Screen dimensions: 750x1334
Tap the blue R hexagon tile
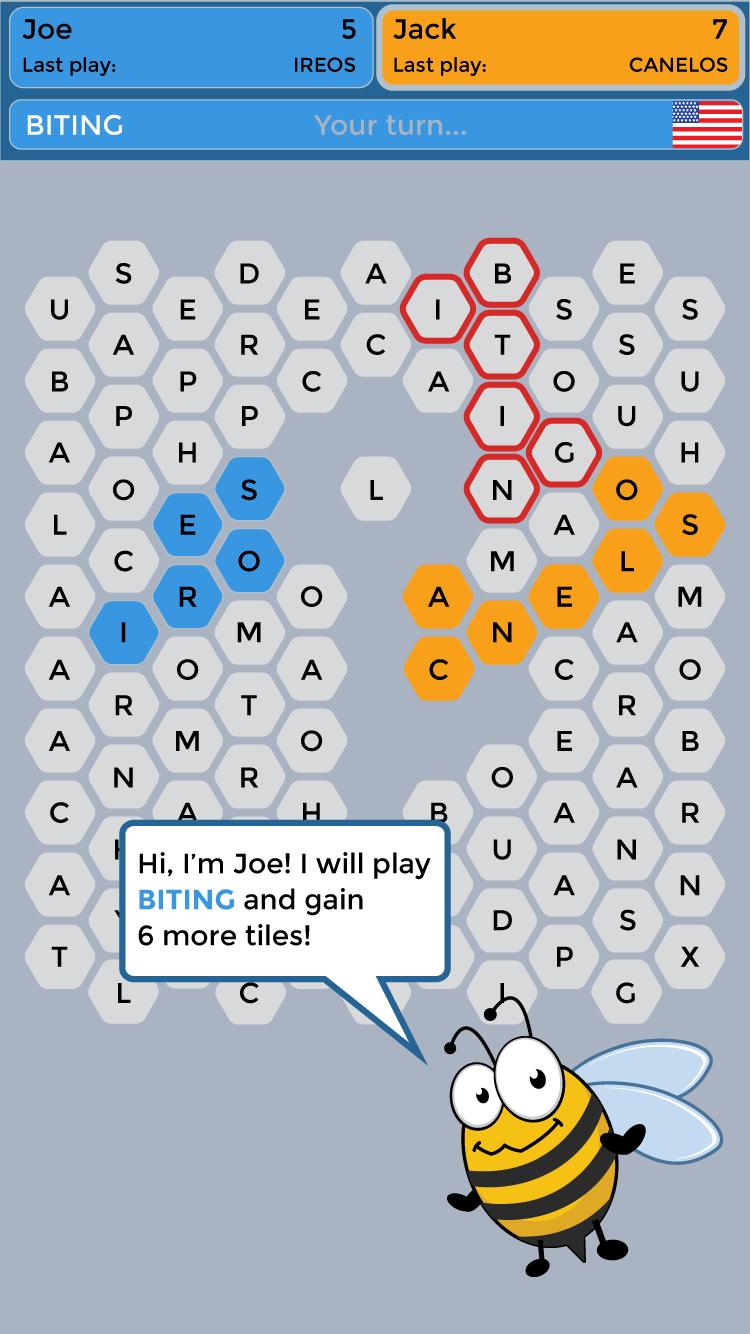click(x=186, y=597)
